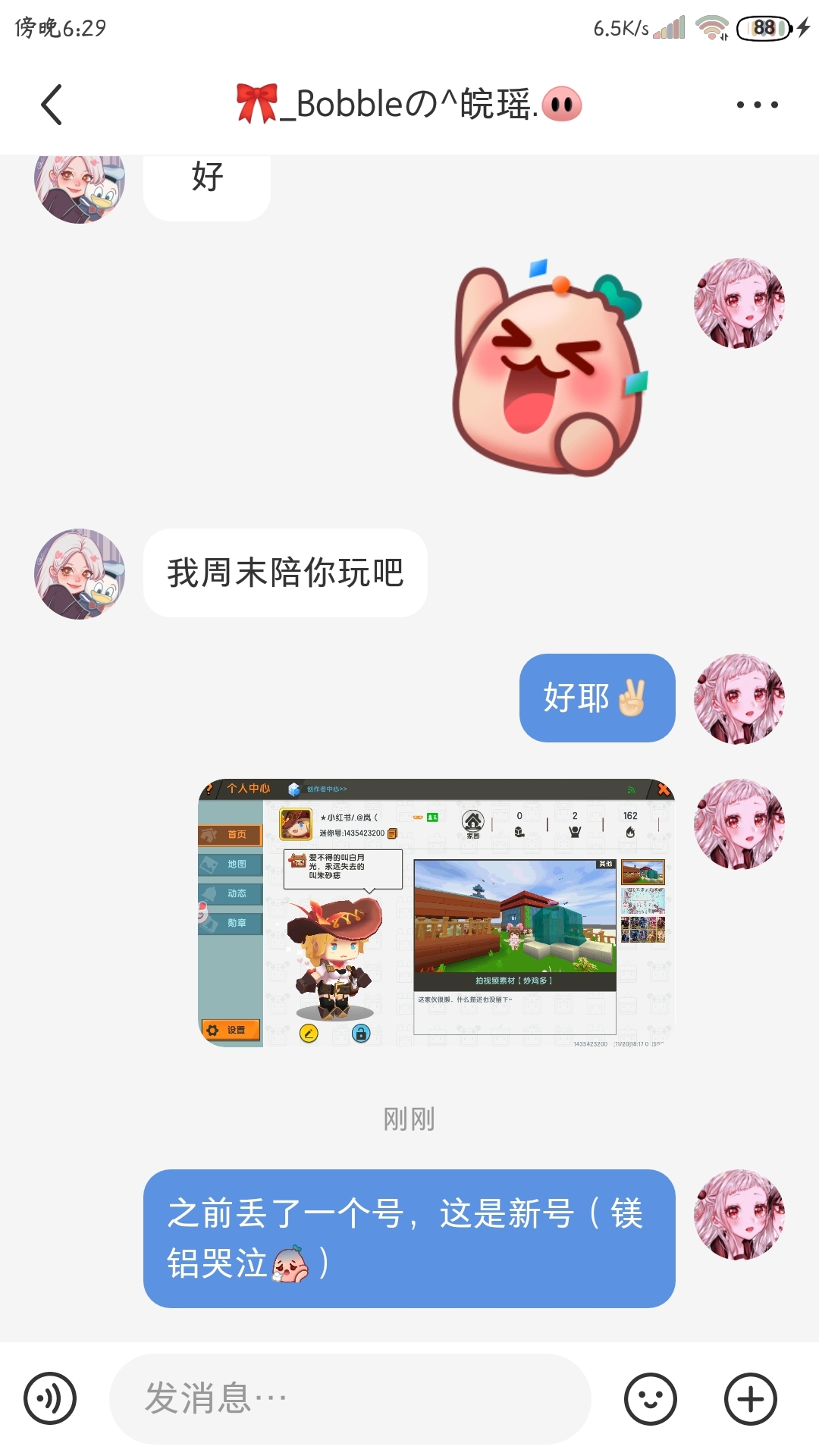Open my avatar beside 好耶 message
The height and width of the screenshot is (1456, 819).
click(x=739, y=698)
